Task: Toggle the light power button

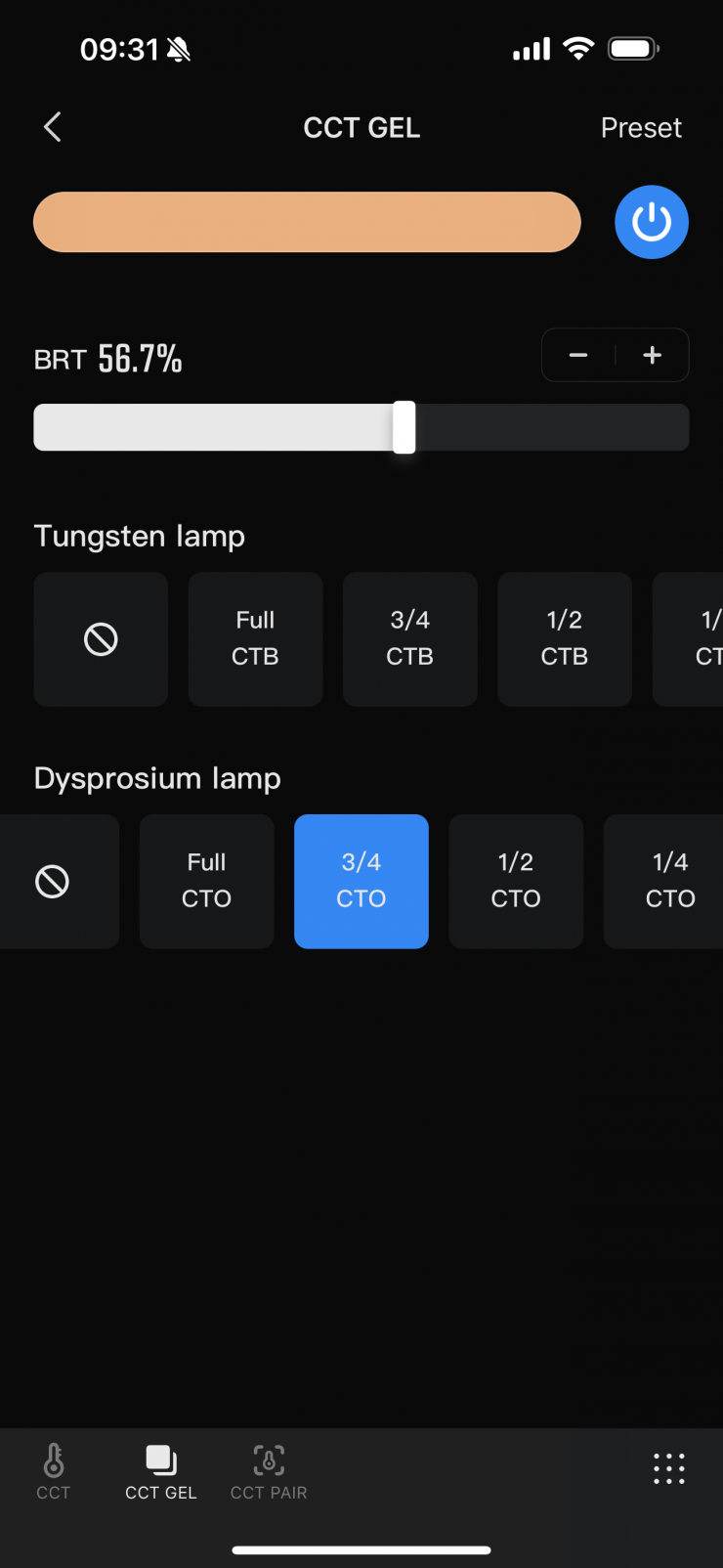Action: click(652, 222)
